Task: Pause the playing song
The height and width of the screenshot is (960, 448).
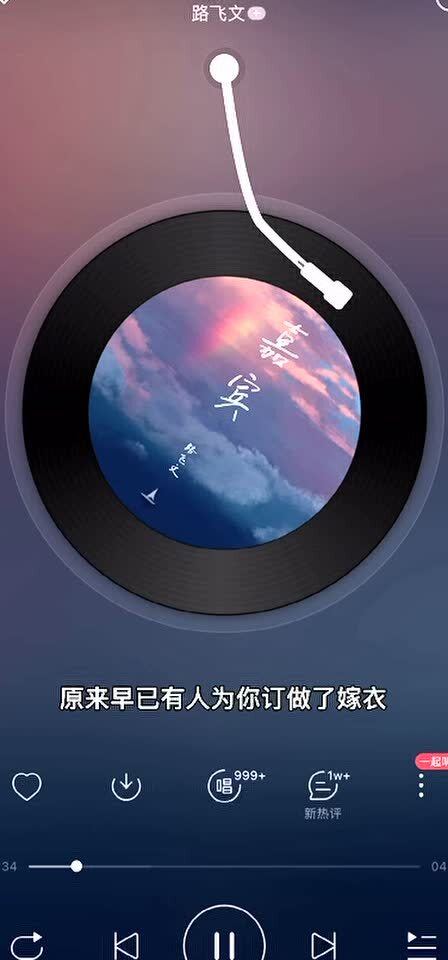Action: (x=224, y=939)
